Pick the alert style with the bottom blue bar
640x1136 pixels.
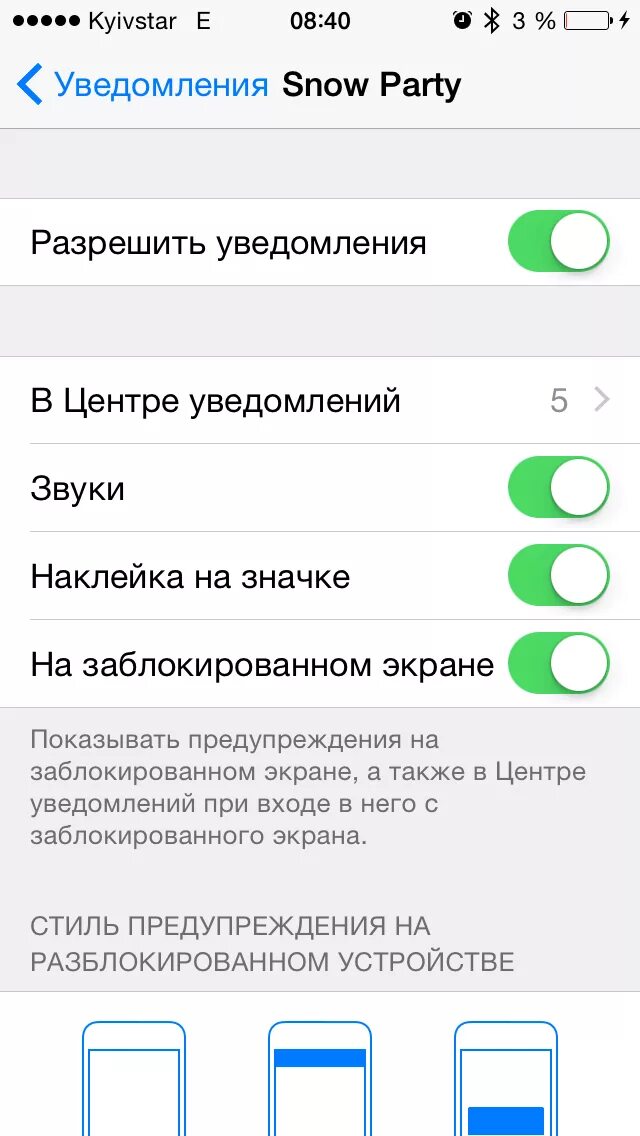(x=505, y=1080)
